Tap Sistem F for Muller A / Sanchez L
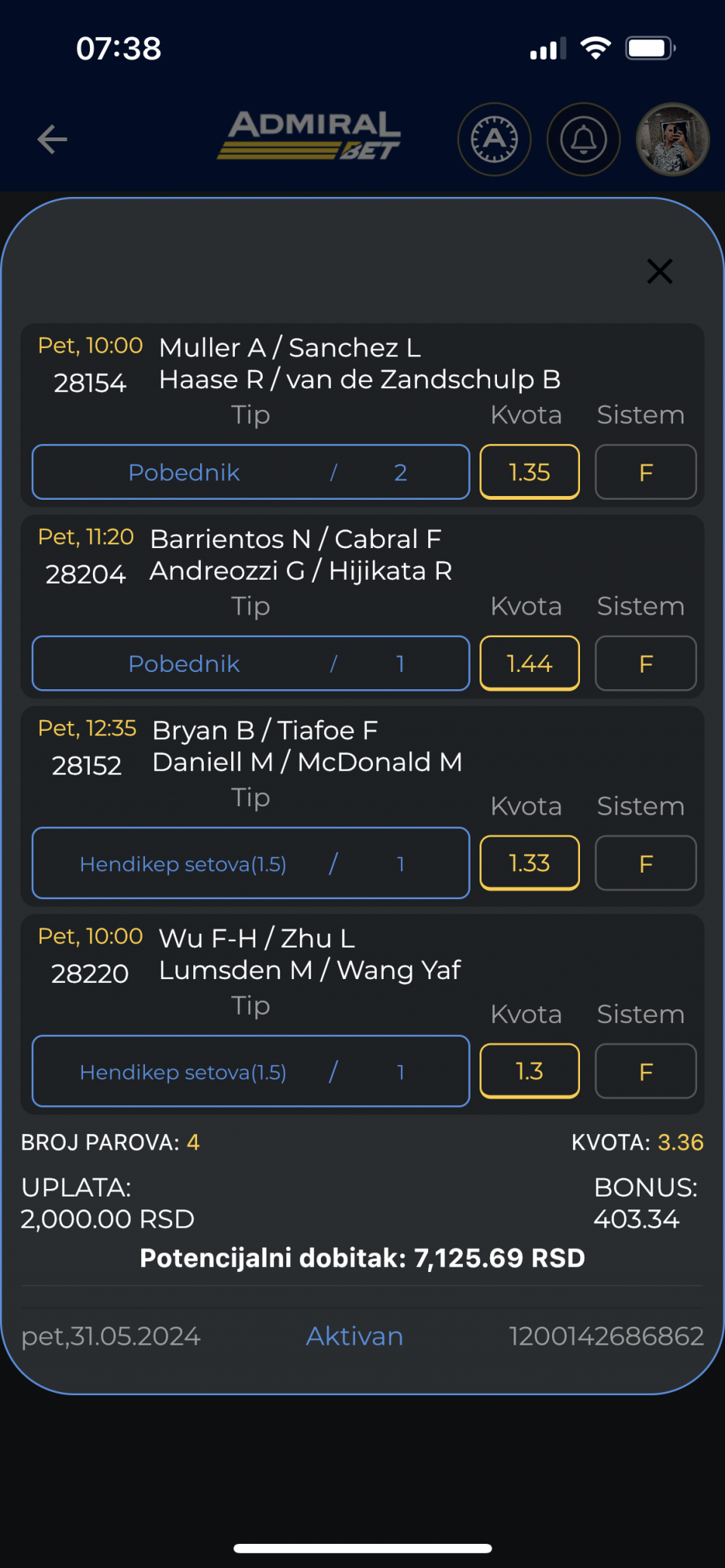The width and height of the screenshot is (725, 1568). pyautogui.click(x=646, y=473)
